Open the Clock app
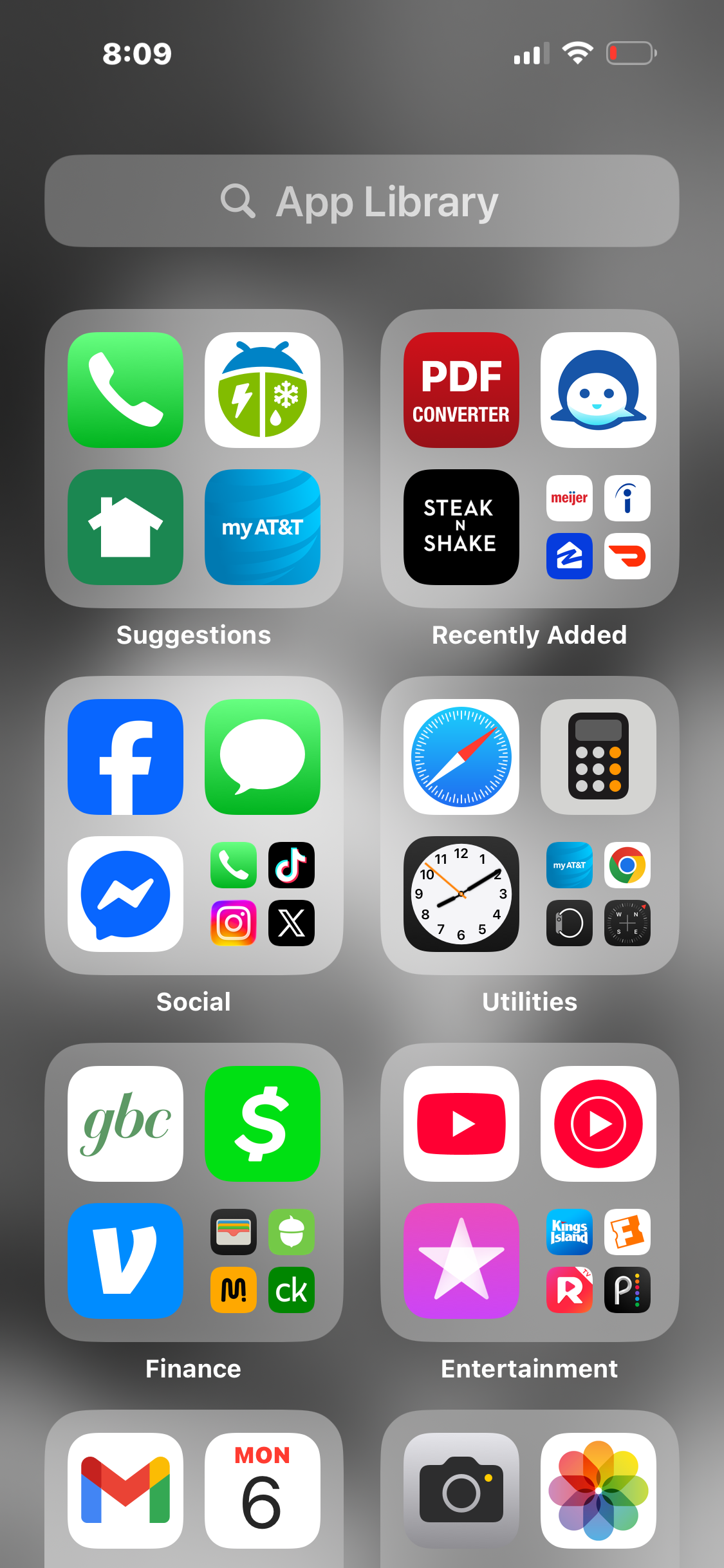Viewport: 724px width, 1568px height. [x=461, y=894]
